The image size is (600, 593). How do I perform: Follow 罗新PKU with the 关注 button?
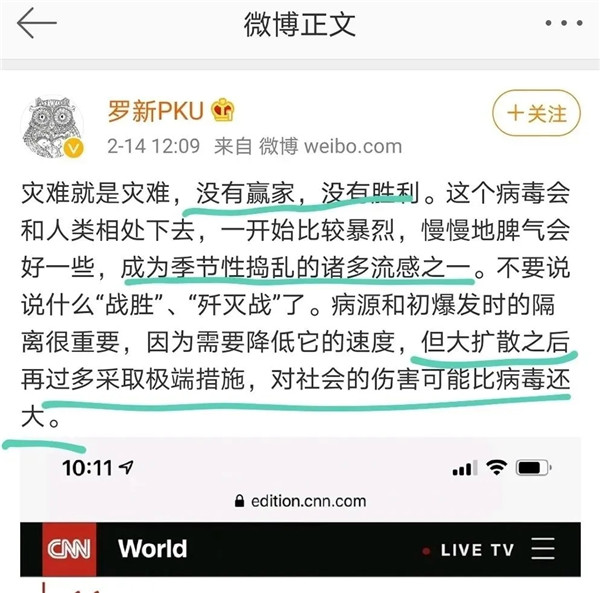pos(536,114)
